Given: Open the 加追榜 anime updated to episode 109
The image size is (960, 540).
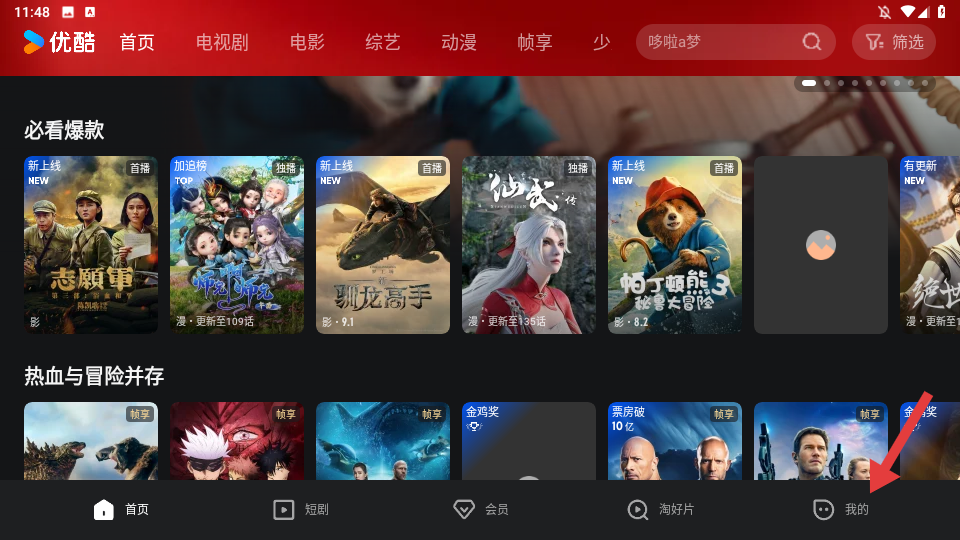Looking at the screenshot, I should (x=237, y=244).
